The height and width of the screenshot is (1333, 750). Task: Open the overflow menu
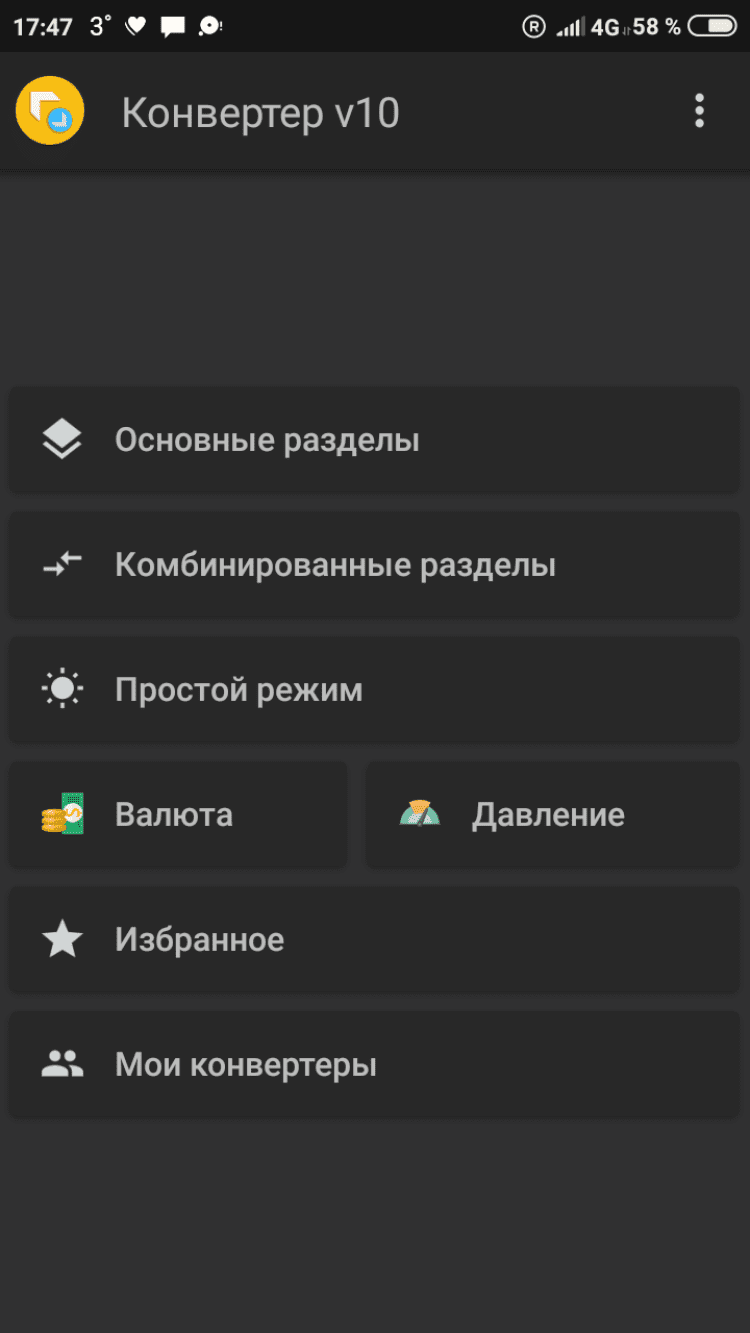coord(699,111)
